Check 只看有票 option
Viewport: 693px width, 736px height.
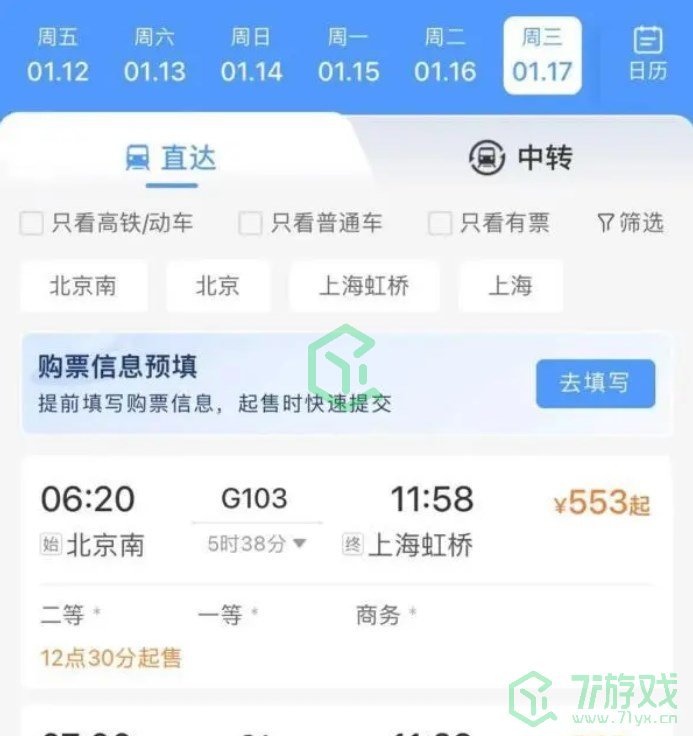440,223
